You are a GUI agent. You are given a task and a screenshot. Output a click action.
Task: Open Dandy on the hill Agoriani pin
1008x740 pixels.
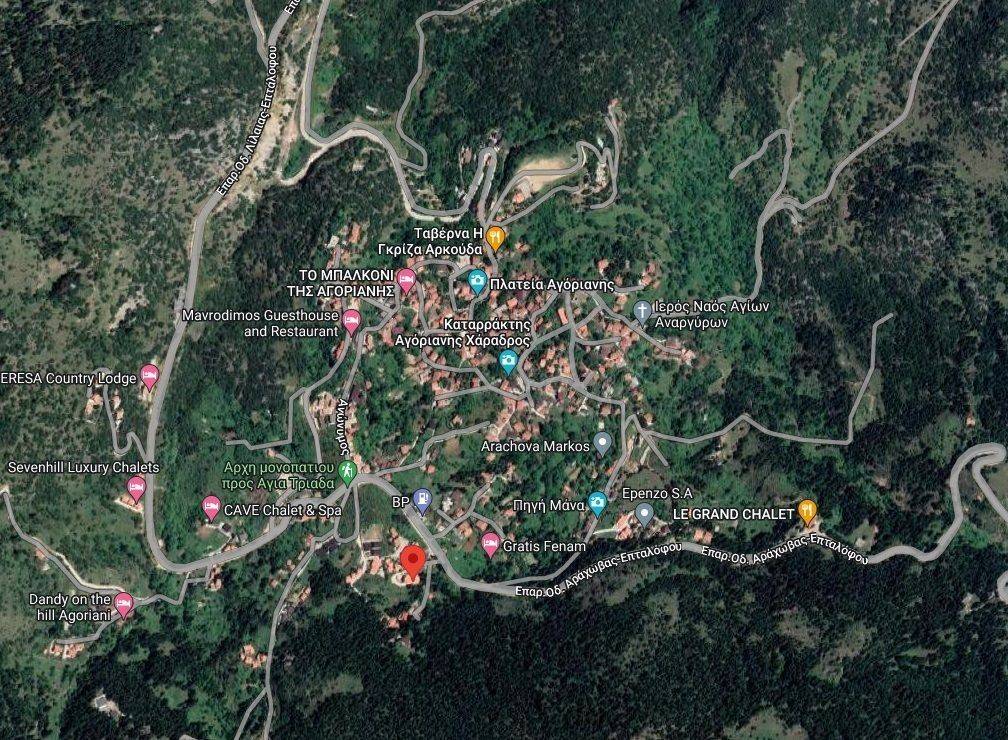[124, 604]
